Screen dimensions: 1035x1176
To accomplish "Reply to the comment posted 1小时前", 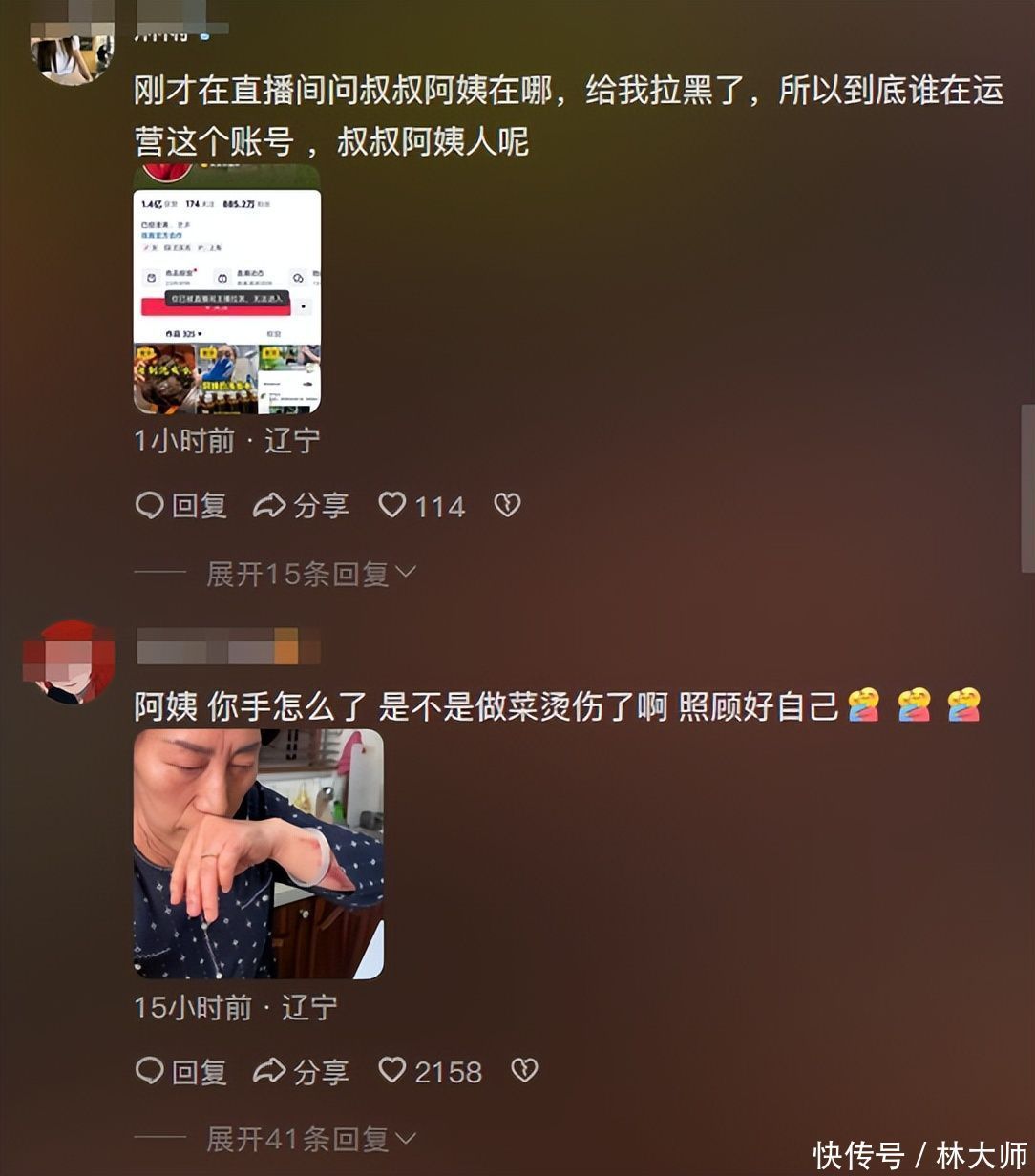I will pyautogui.click(x=180, y=505).
